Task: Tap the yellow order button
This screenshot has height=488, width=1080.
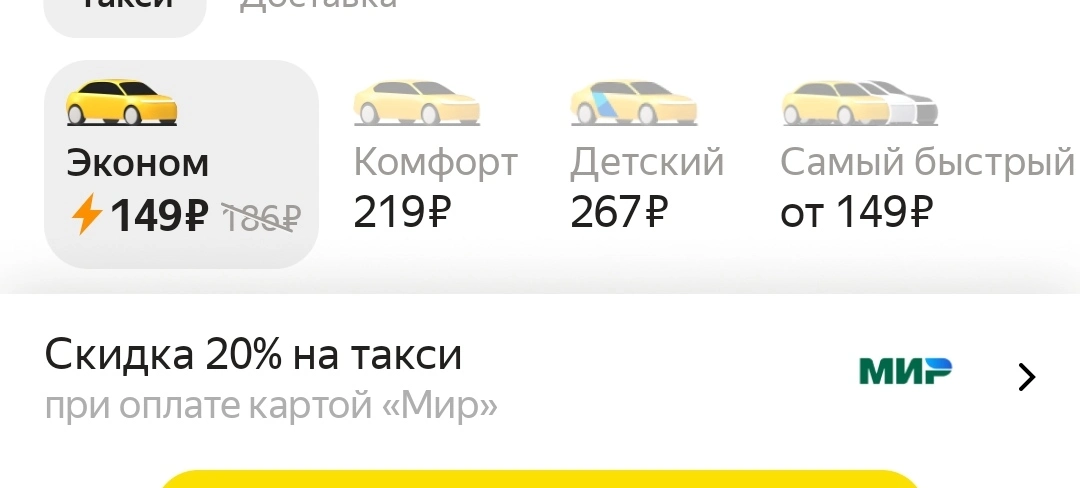Action: tap(540, 479)
